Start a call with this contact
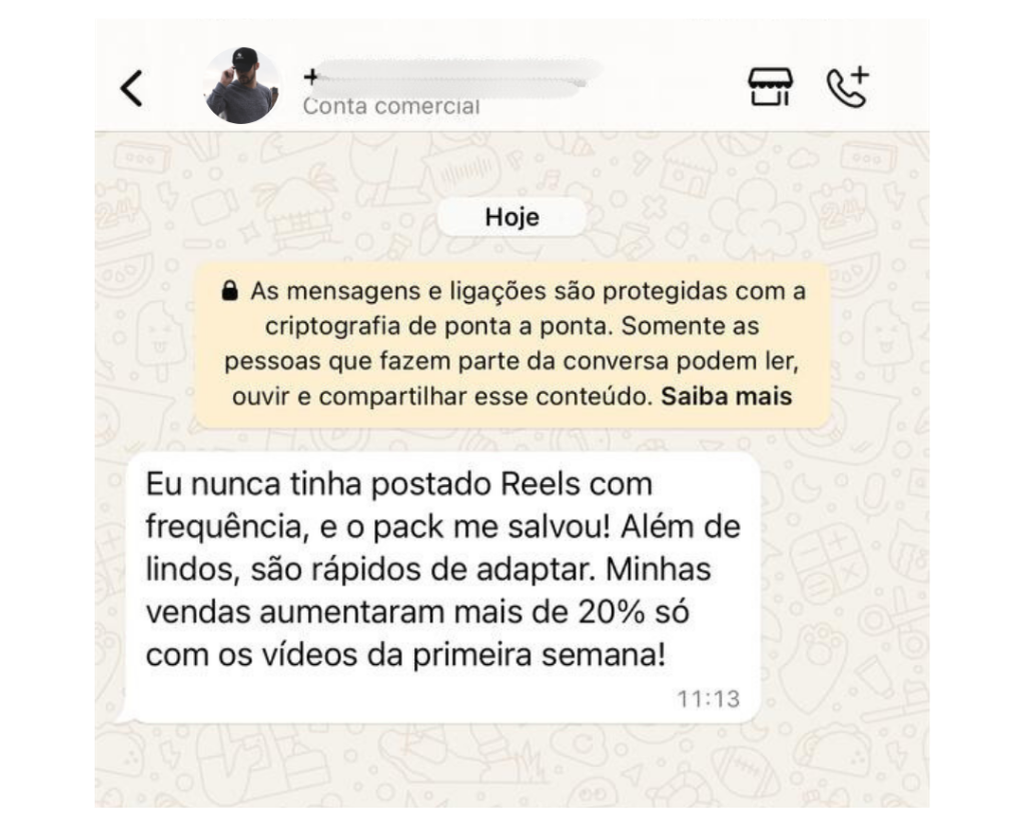This screenshot has width=1024, height=824. 848,87
